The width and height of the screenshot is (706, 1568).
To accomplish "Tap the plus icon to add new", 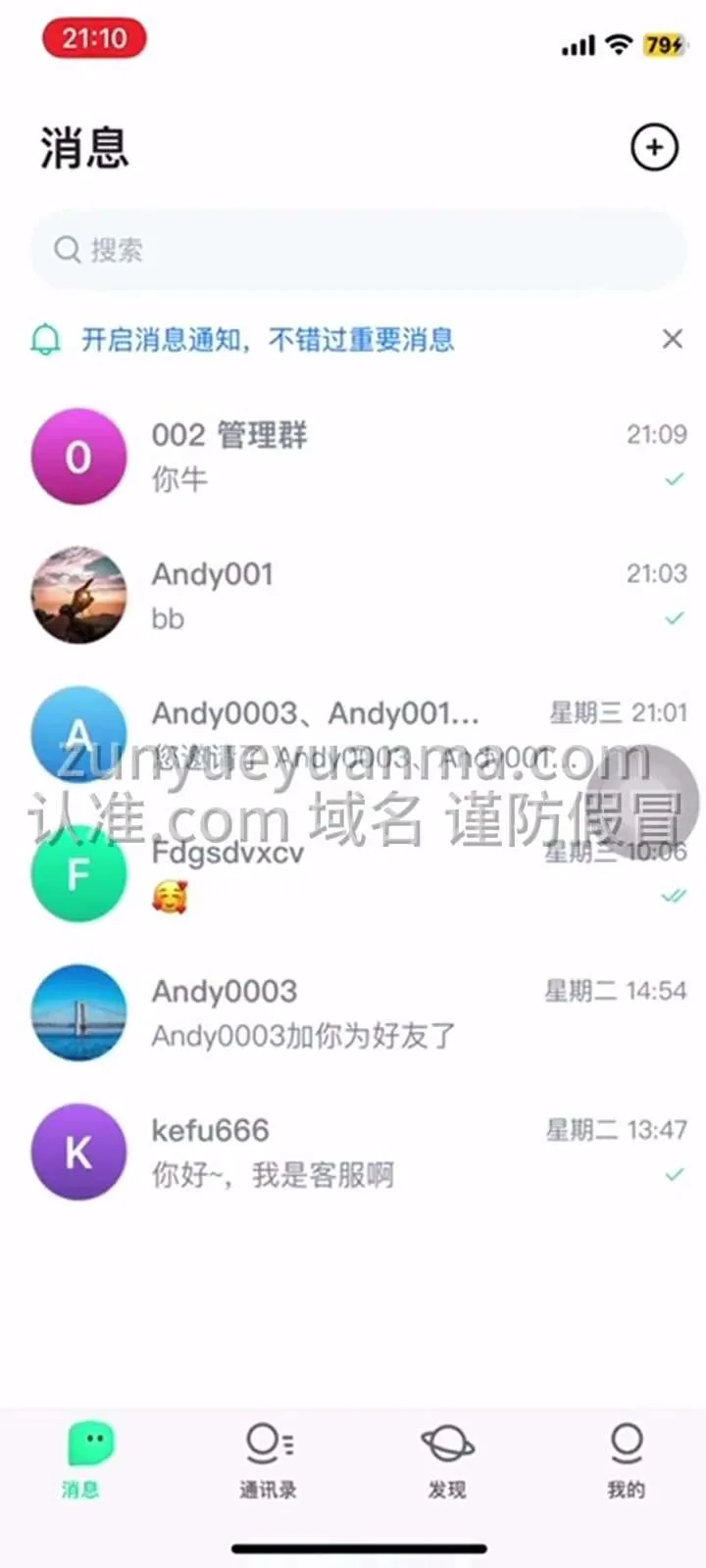I will [x=654, y=148].
